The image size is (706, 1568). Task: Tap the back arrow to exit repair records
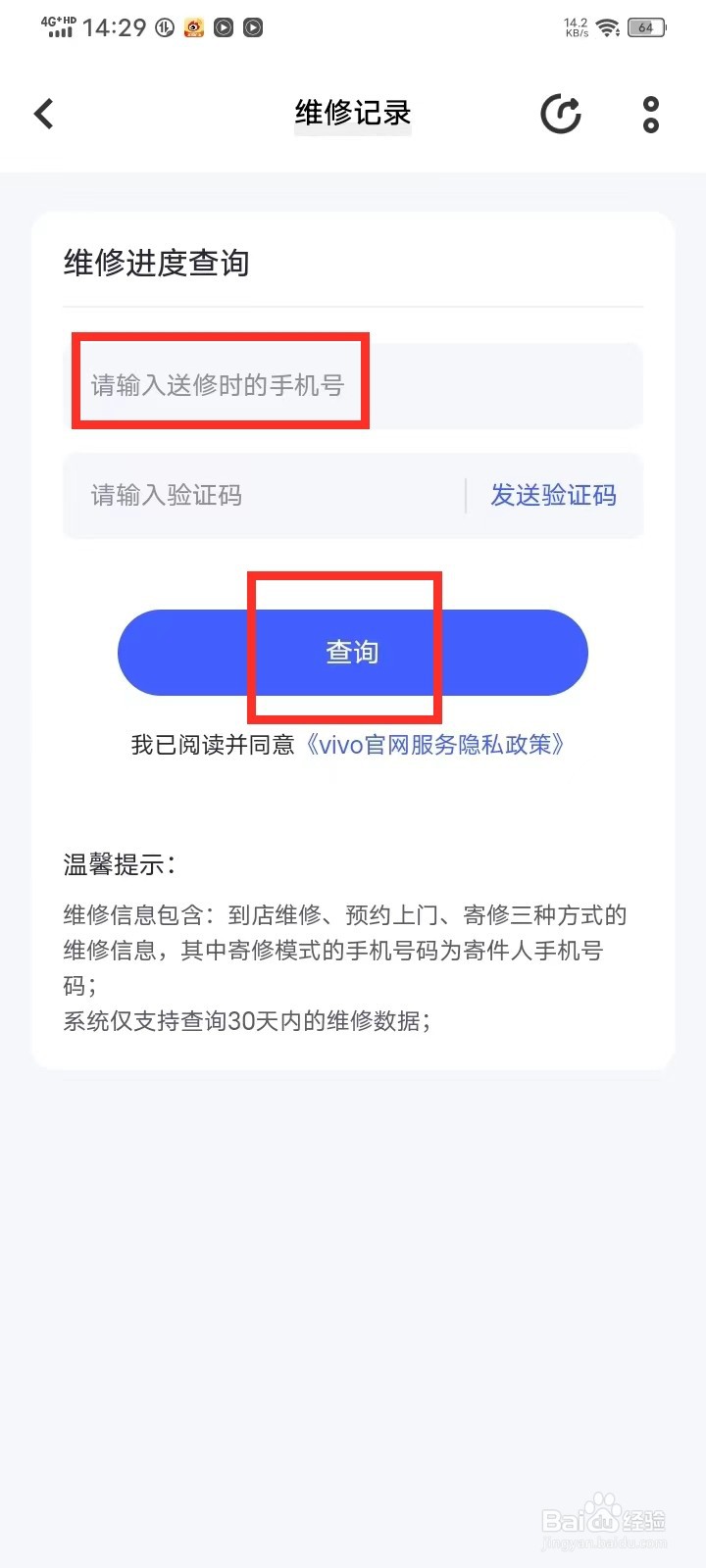pos(43,113)
